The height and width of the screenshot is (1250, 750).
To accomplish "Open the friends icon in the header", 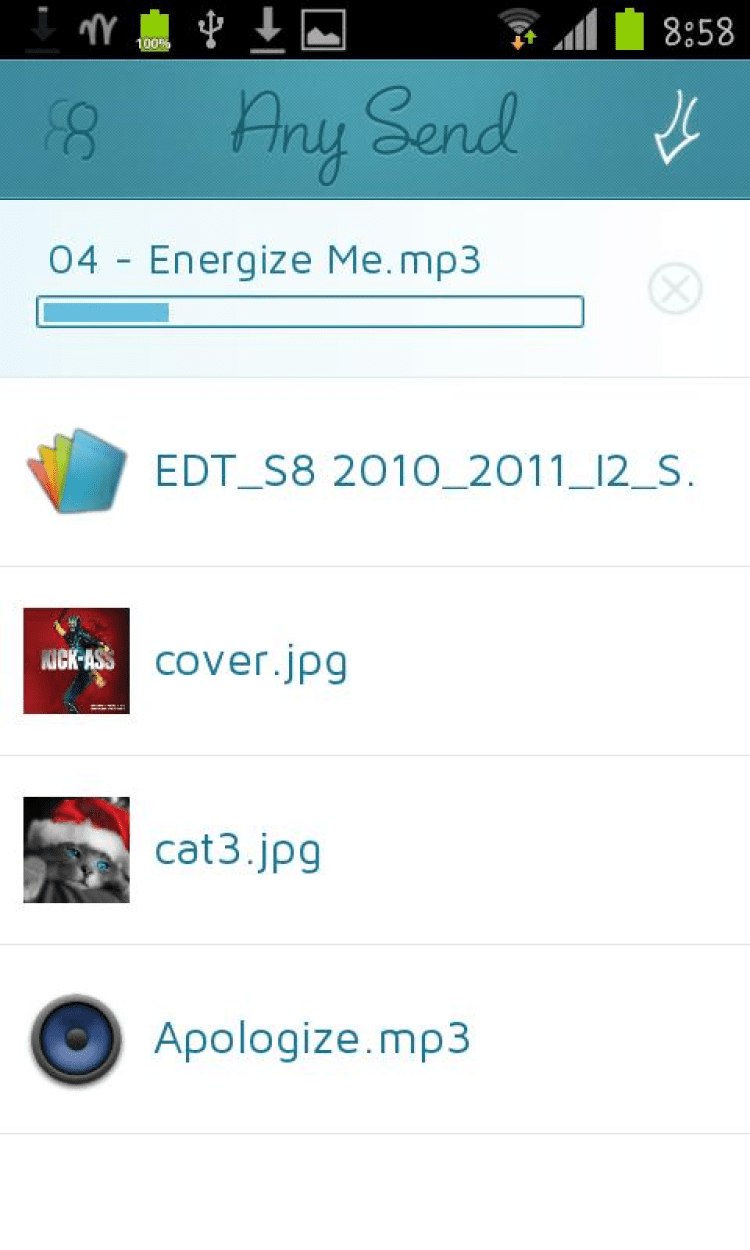I will (74, 131).
